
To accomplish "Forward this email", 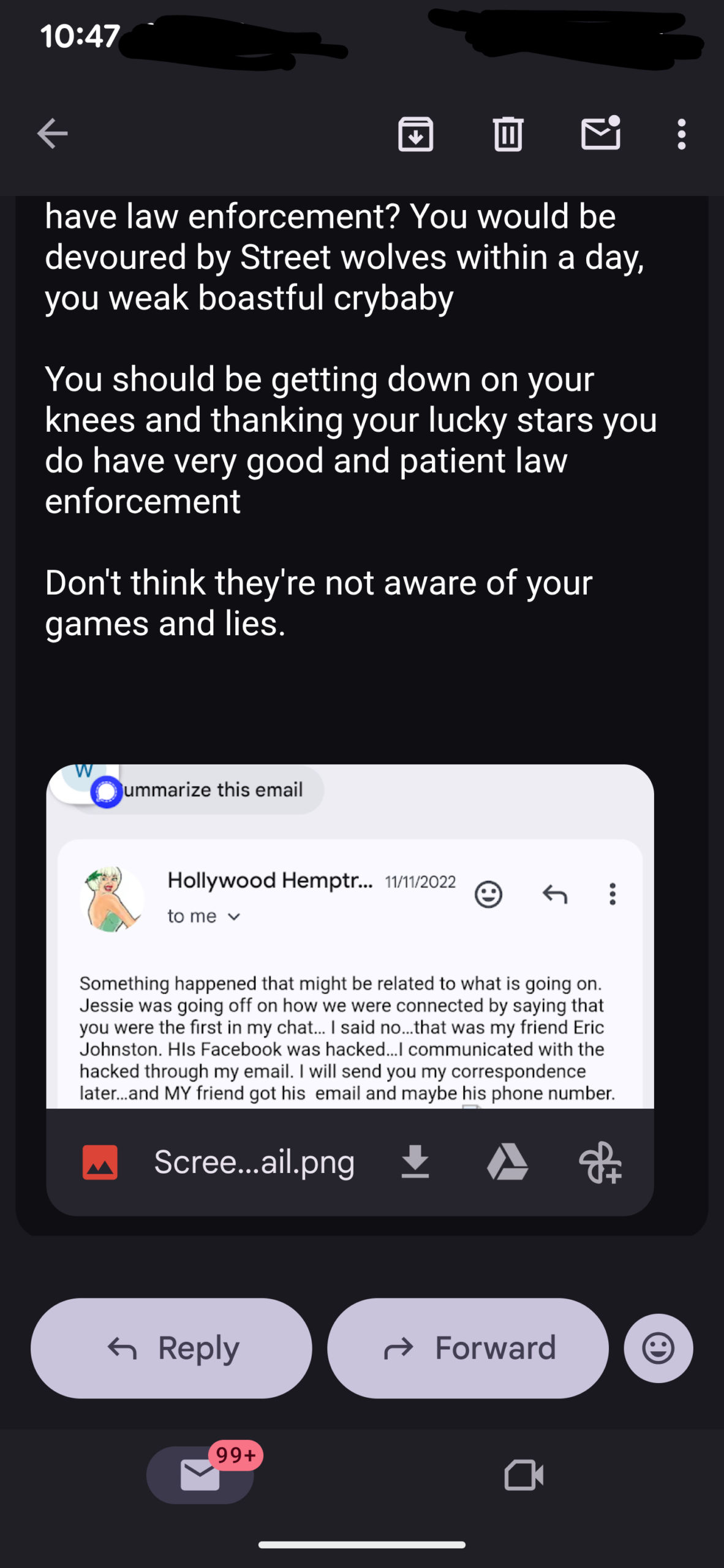I will coord(468,1348).
